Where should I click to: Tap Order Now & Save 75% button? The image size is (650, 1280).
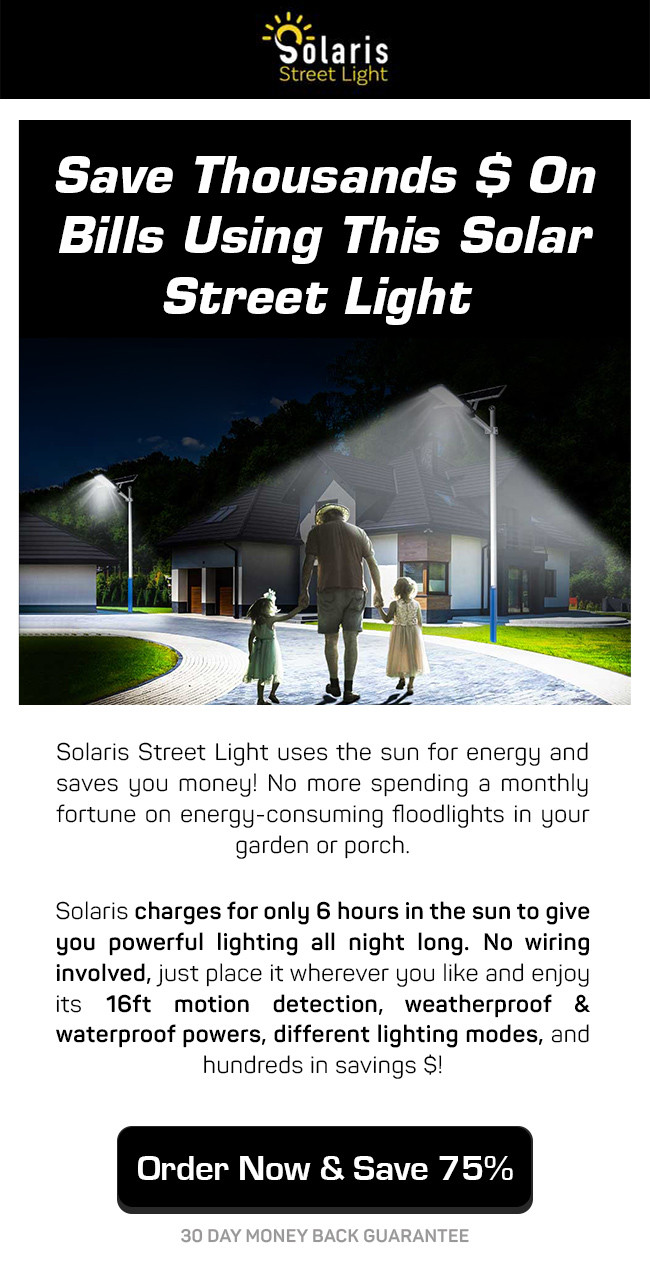325,1169
